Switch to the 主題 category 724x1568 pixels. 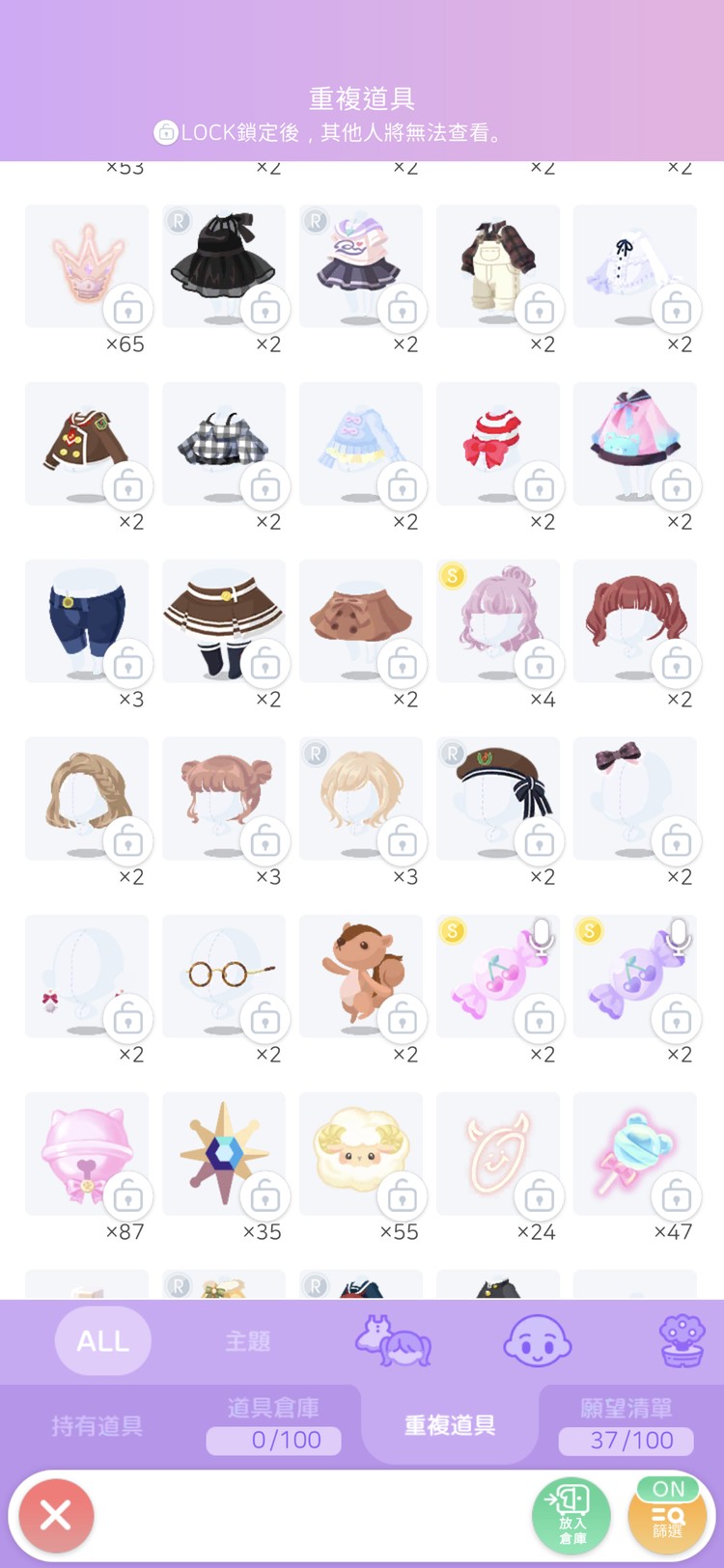248,1341
